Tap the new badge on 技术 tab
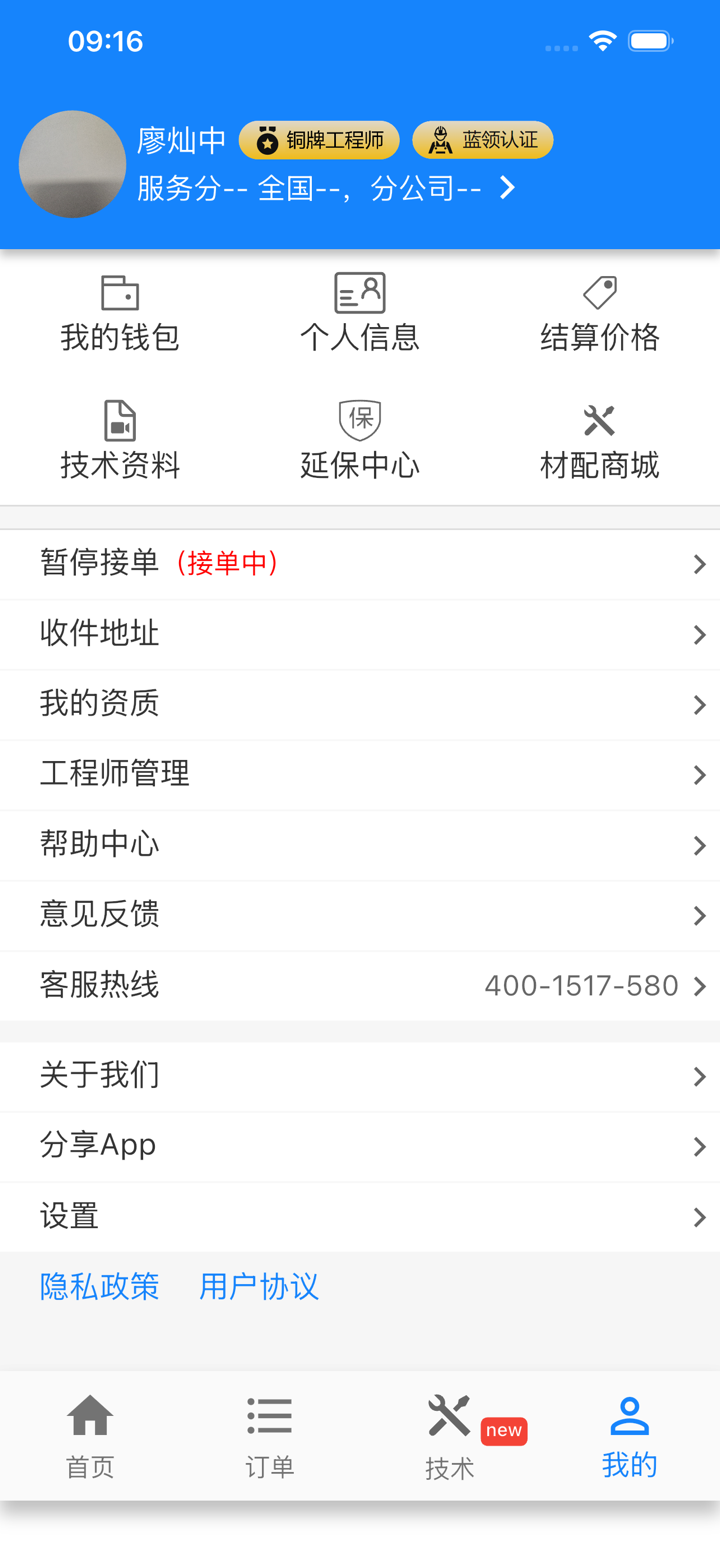Screen dimensions: 720x1558 coord(504,1431)
